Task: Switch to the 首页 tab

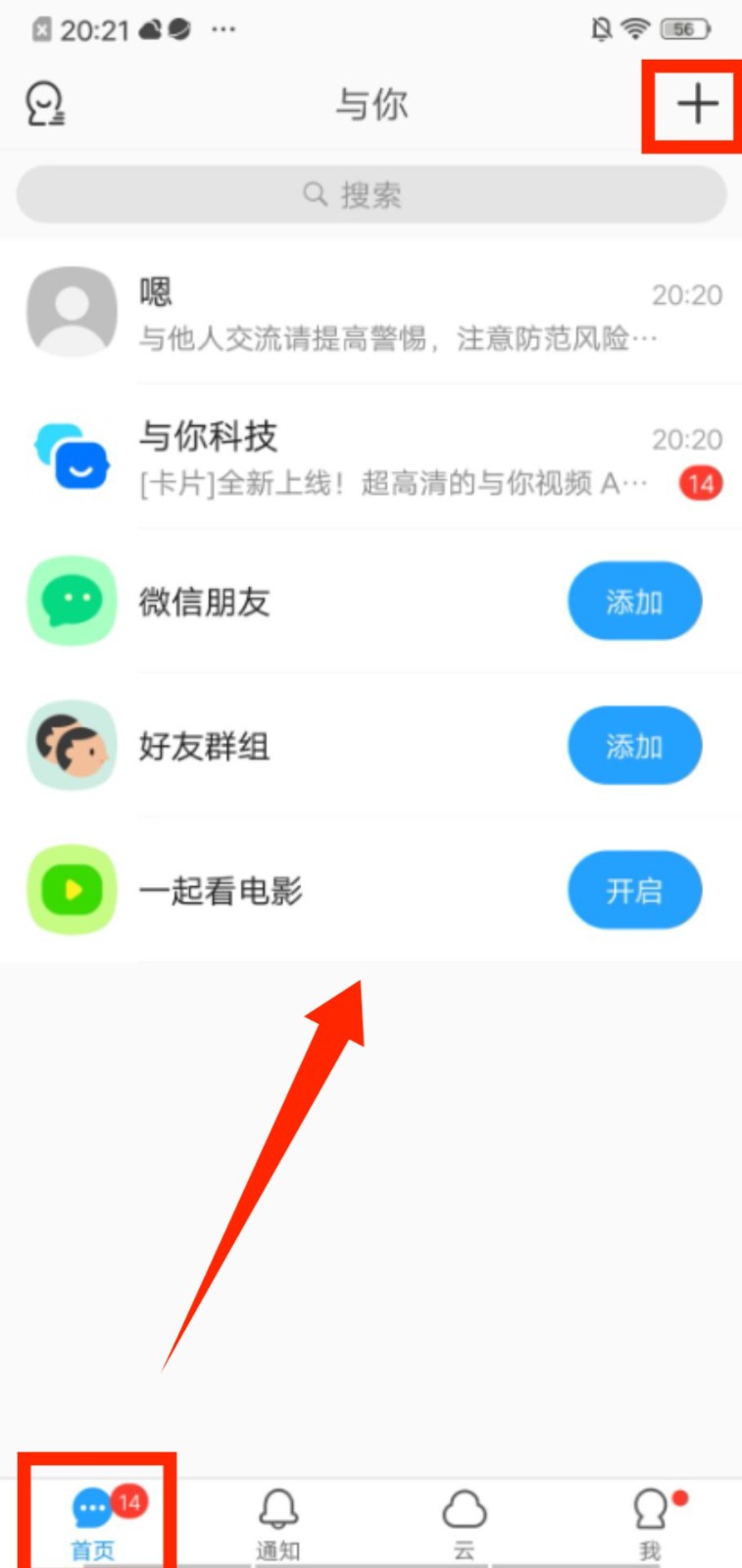Action: pos(94,1522)
